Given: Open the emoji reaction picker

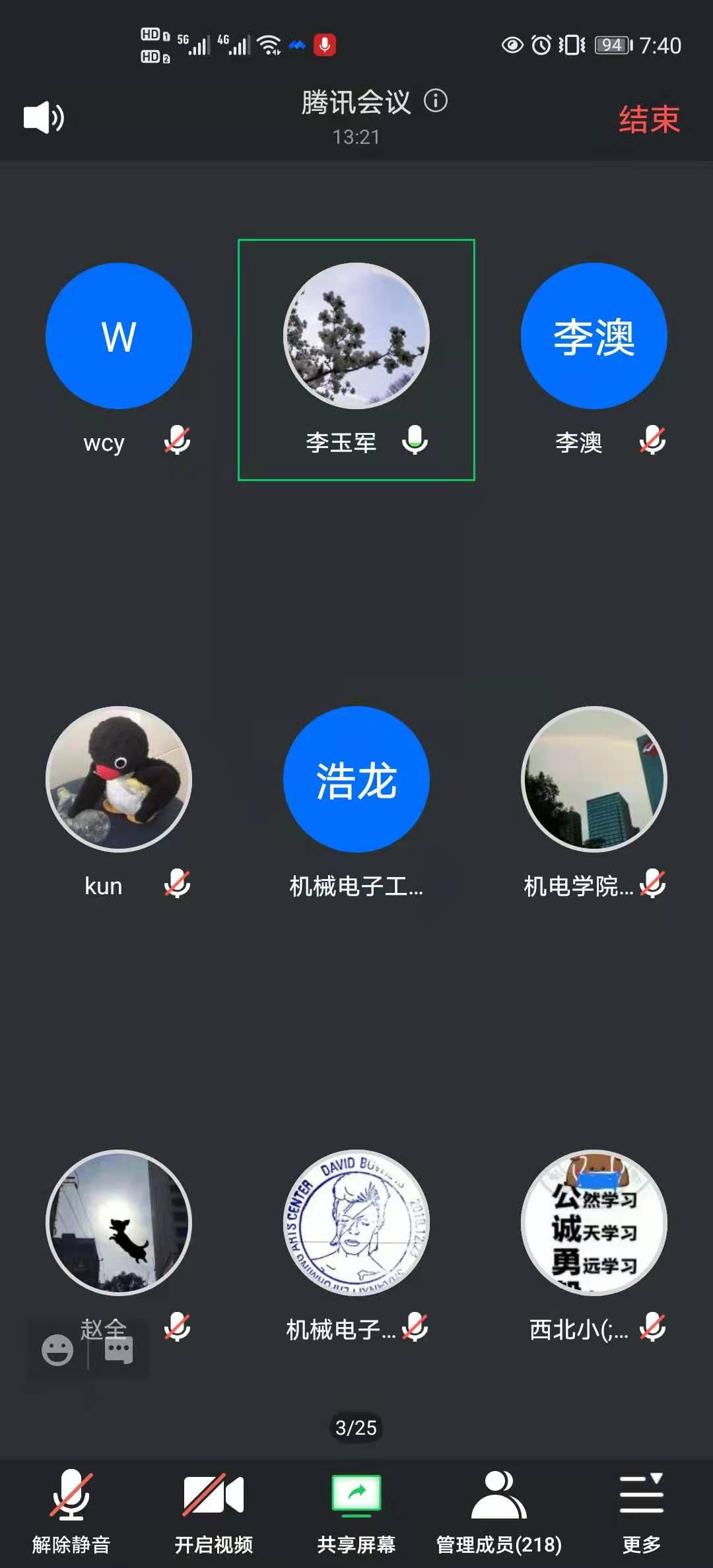Looking at the screenshot, I should pos(57,1350).
